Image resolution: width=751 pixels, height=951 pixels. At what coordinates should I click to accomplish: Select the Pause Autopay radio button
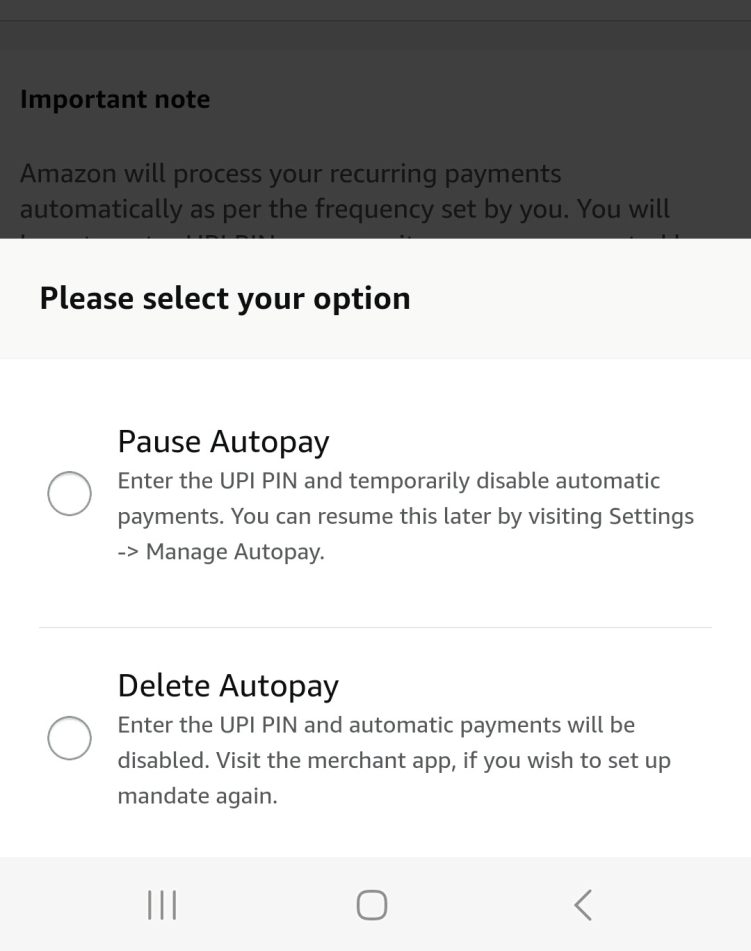69,492
